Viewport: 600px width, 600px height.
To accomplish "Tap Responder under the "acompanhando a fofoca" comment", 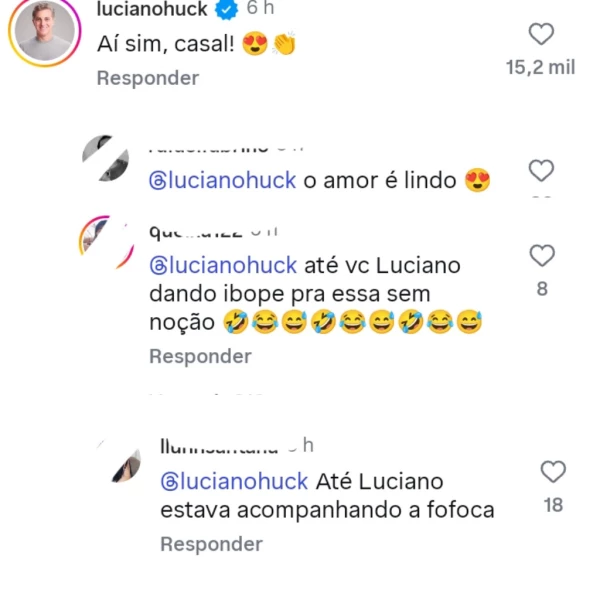I will pyautogui.click(x=211, y=544).
